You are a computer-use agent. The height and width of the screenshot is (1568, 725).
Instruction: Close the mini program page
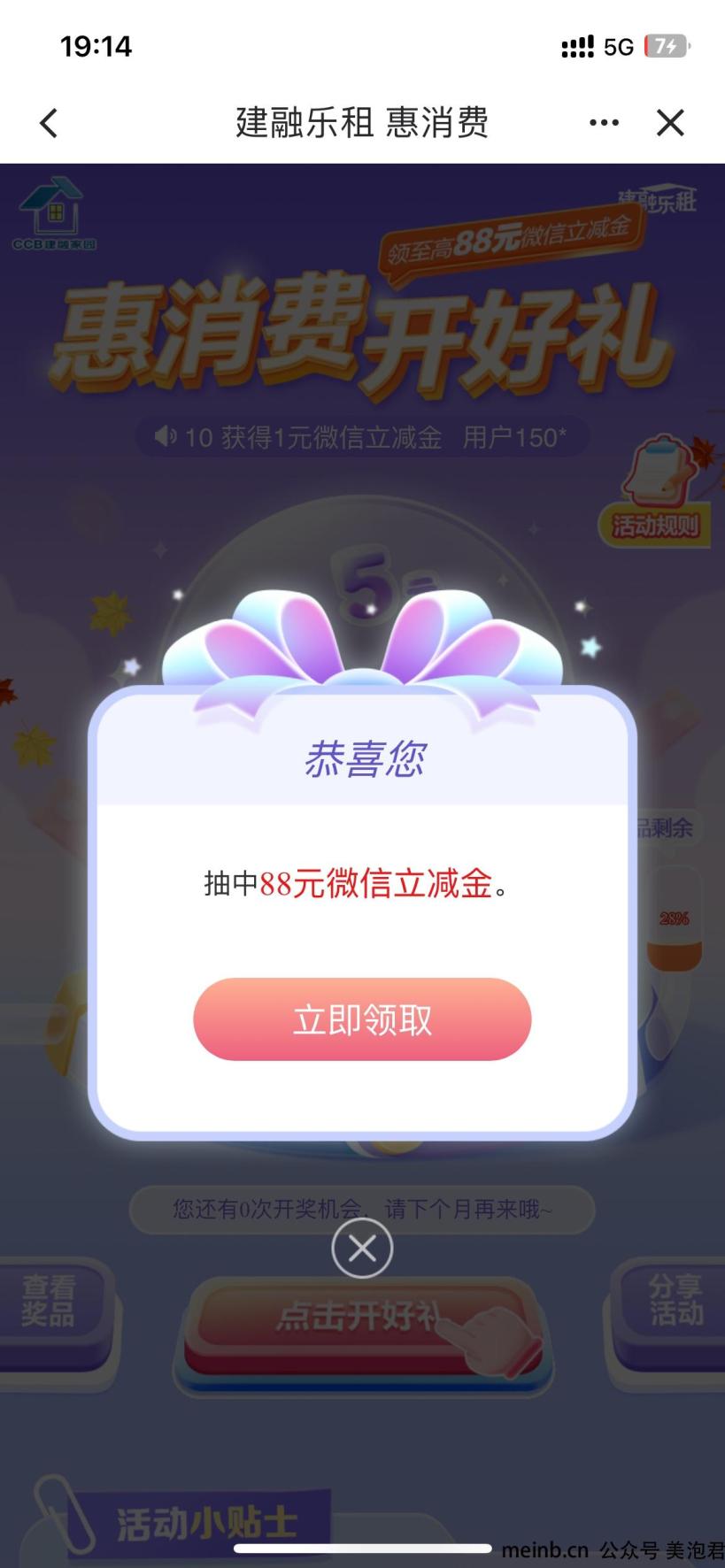(x=670, y=123)
